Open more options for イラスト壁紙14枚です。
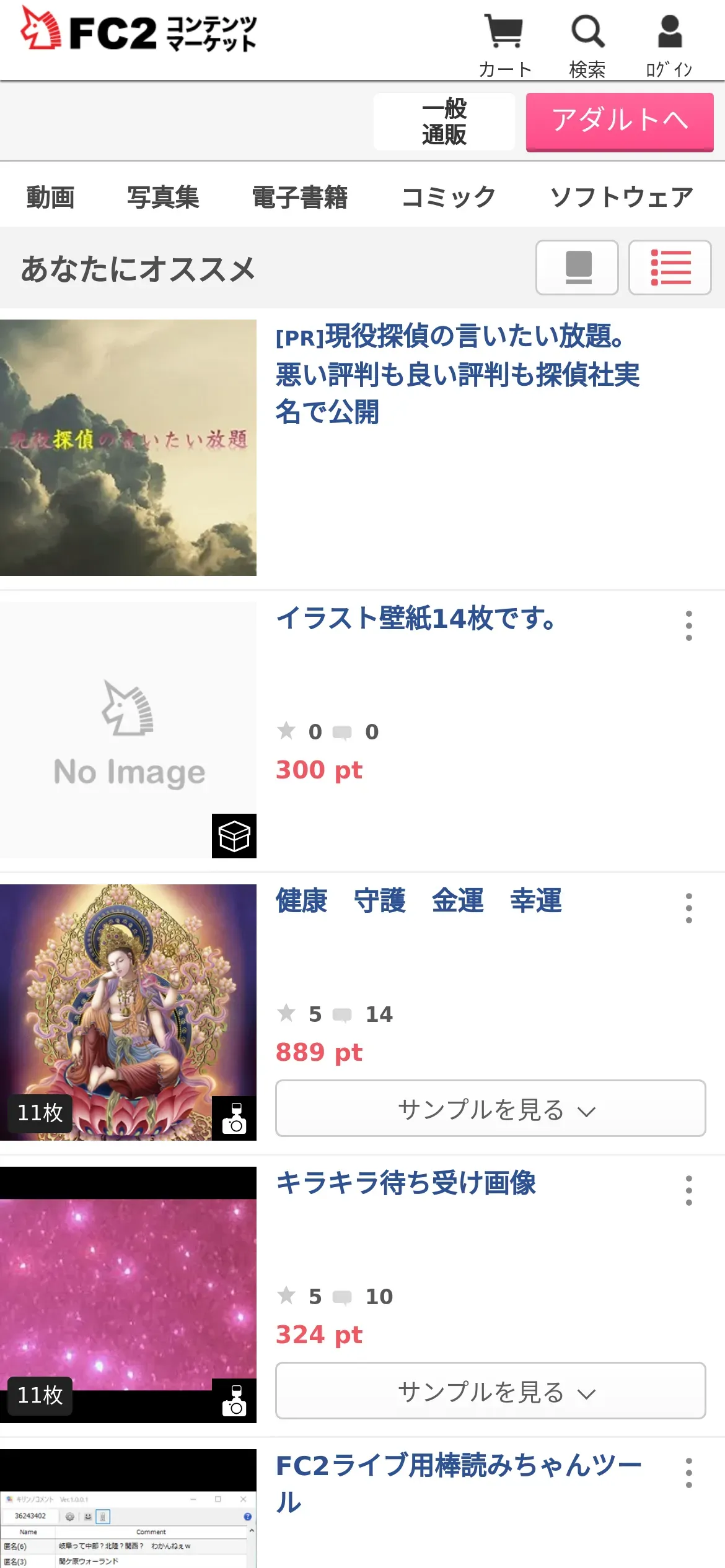 688,625
